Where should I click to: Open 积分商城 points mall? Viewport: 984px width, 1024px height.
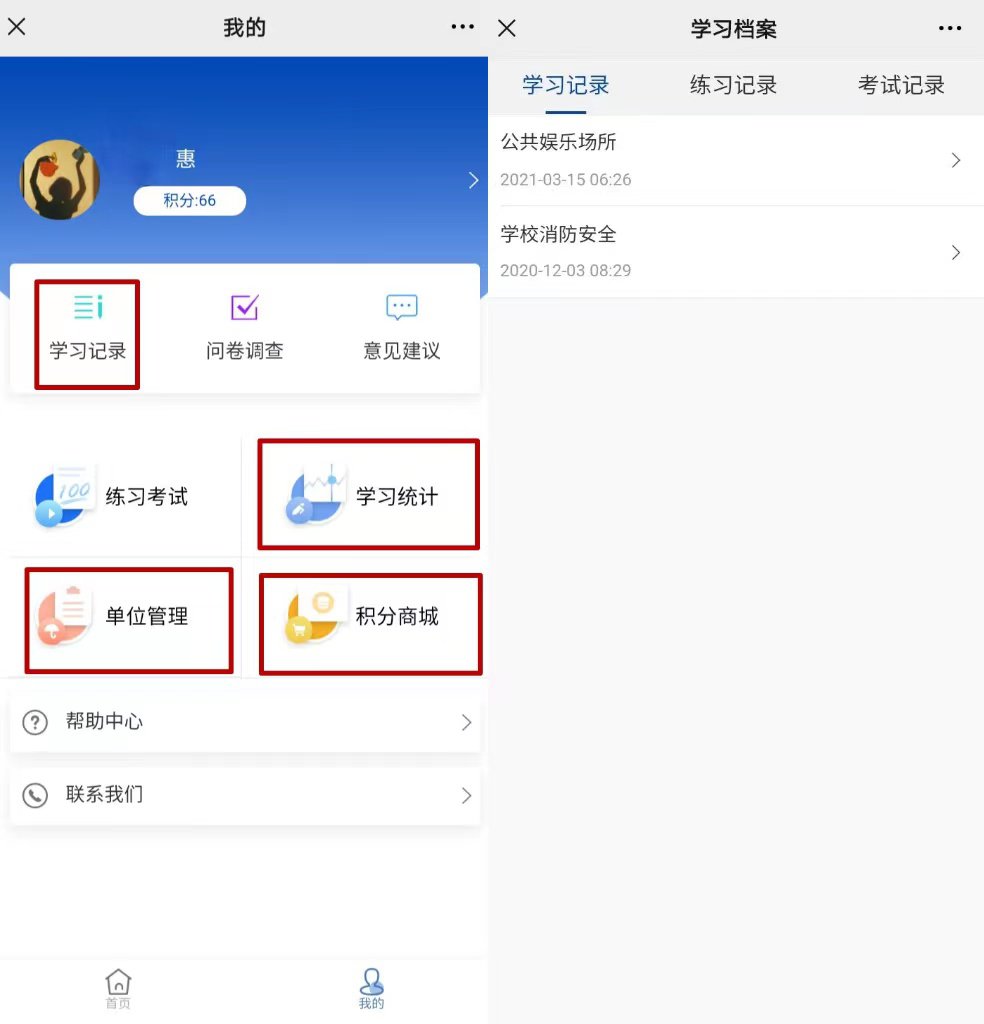click(370, 618)
